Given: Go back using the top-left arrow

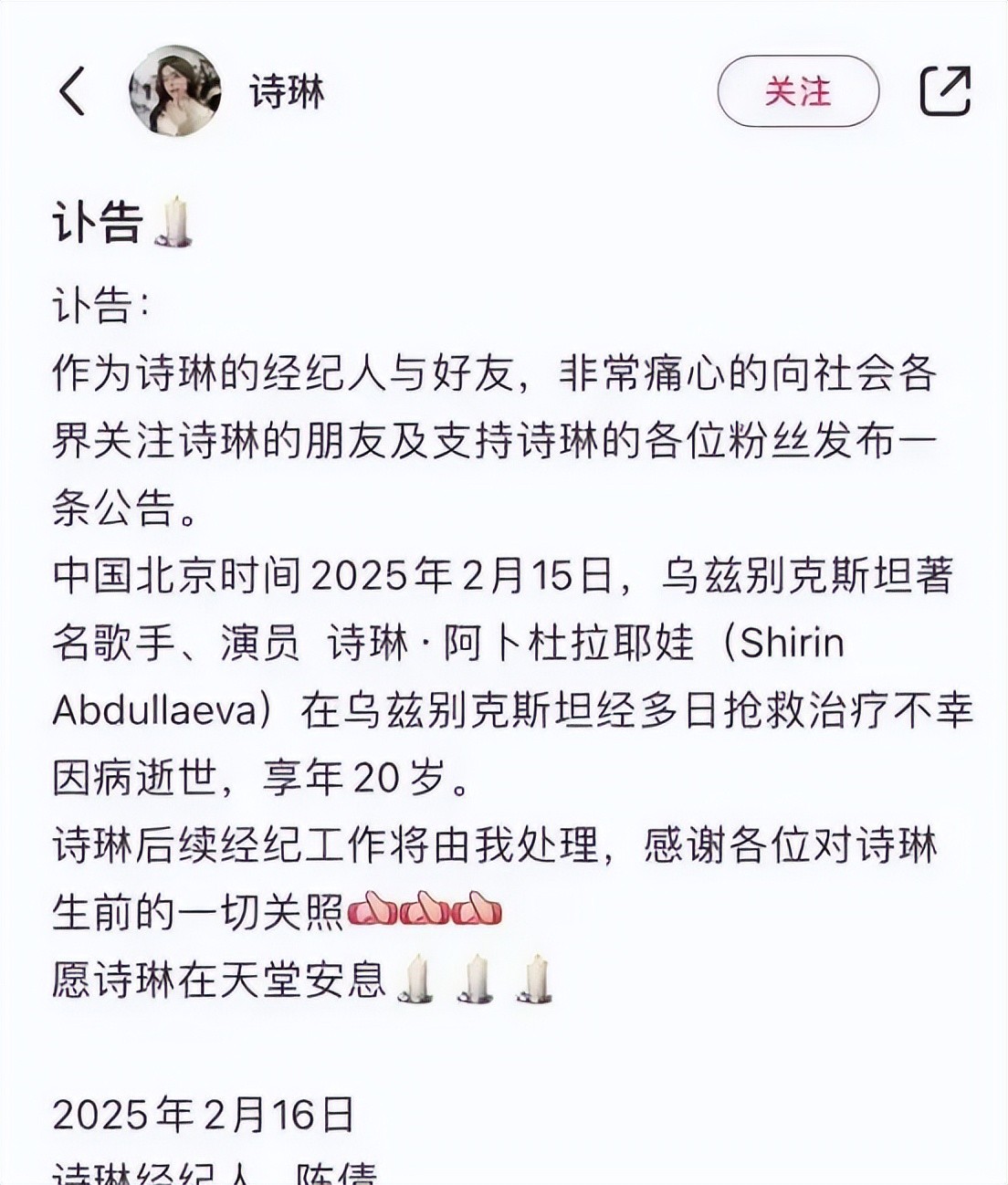Looking at the screenshot, I should click(x=72, y=91).
